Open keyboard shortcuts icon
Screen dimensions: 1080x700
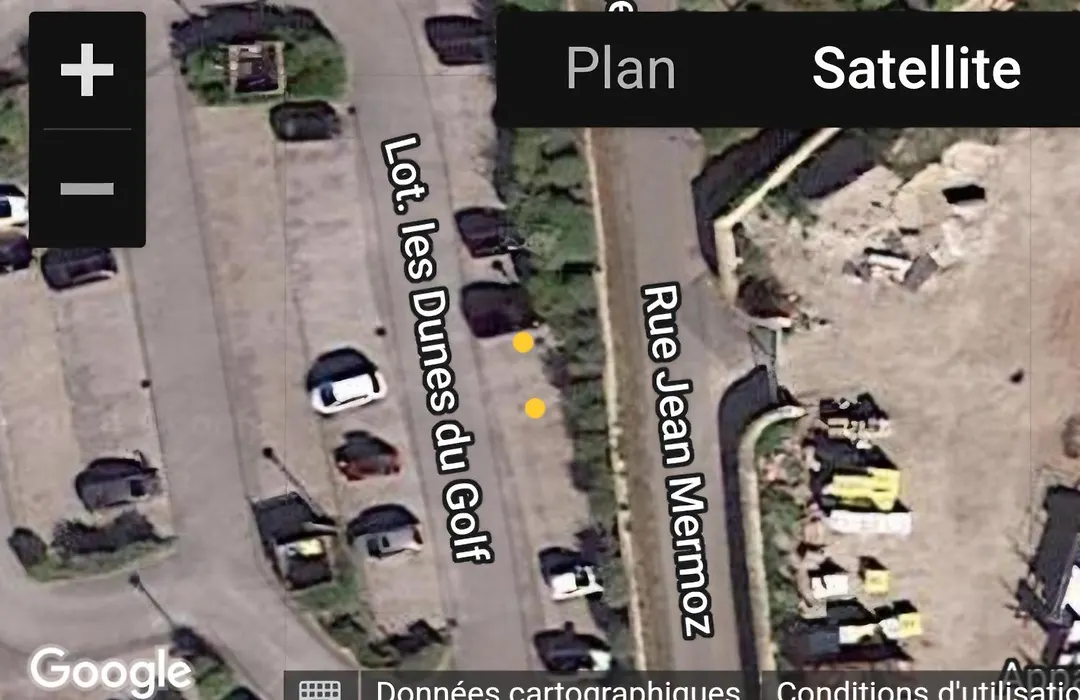321,689
